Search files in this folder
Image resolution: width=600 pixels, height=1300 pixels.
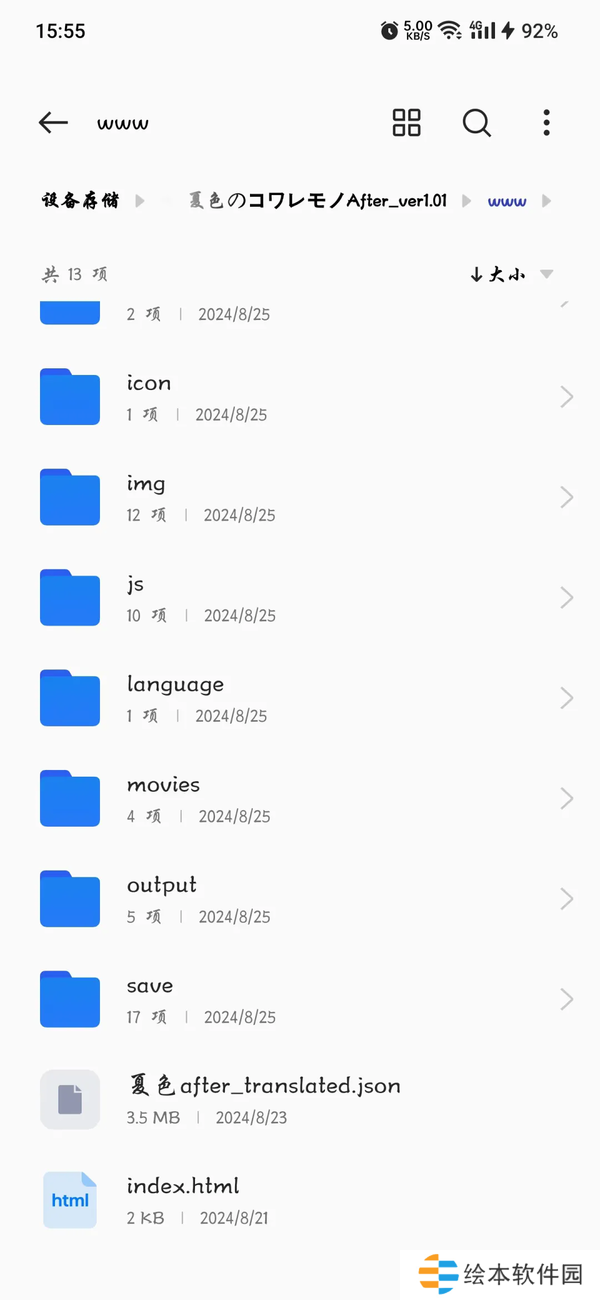point(477,123)
